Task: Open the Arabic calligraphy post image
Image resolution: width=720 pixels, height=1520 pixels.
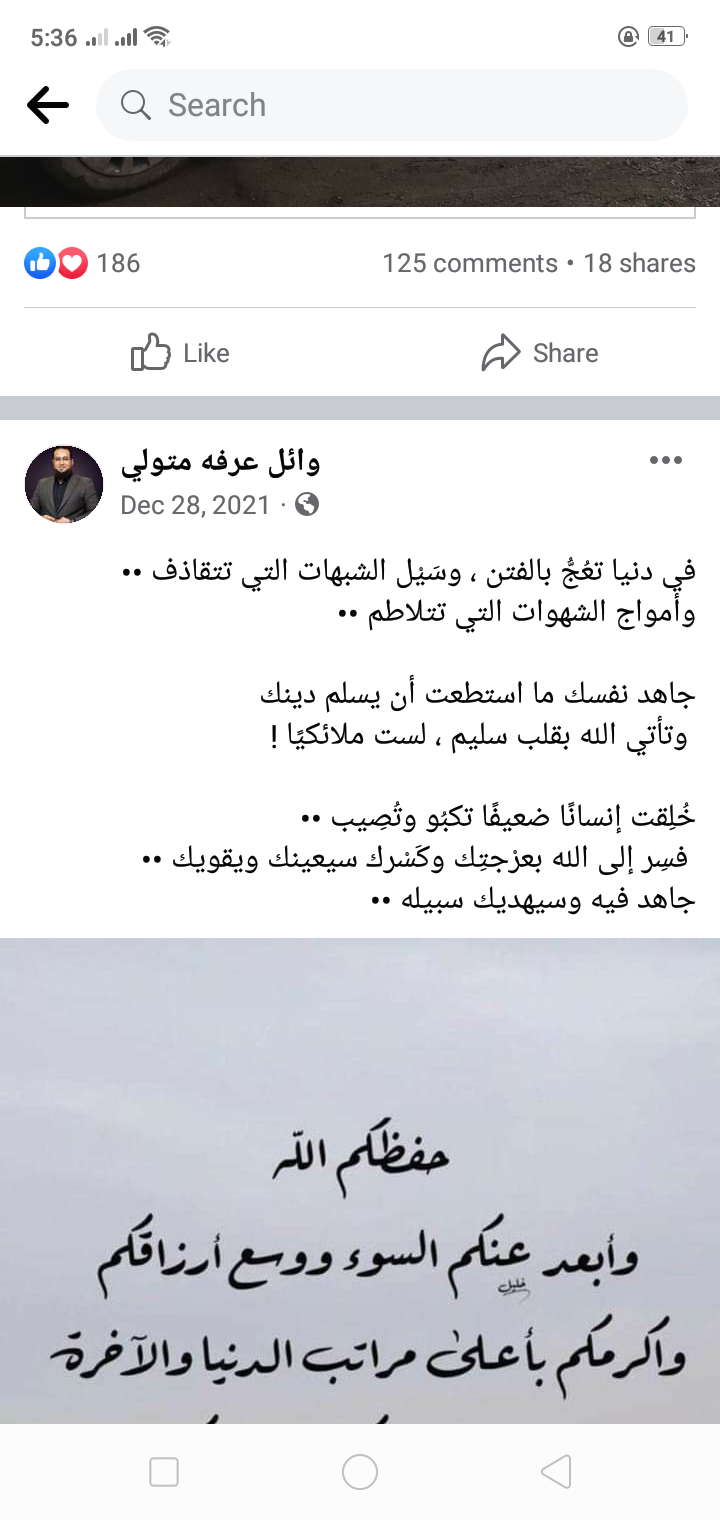Action: tap(360, 1180)
